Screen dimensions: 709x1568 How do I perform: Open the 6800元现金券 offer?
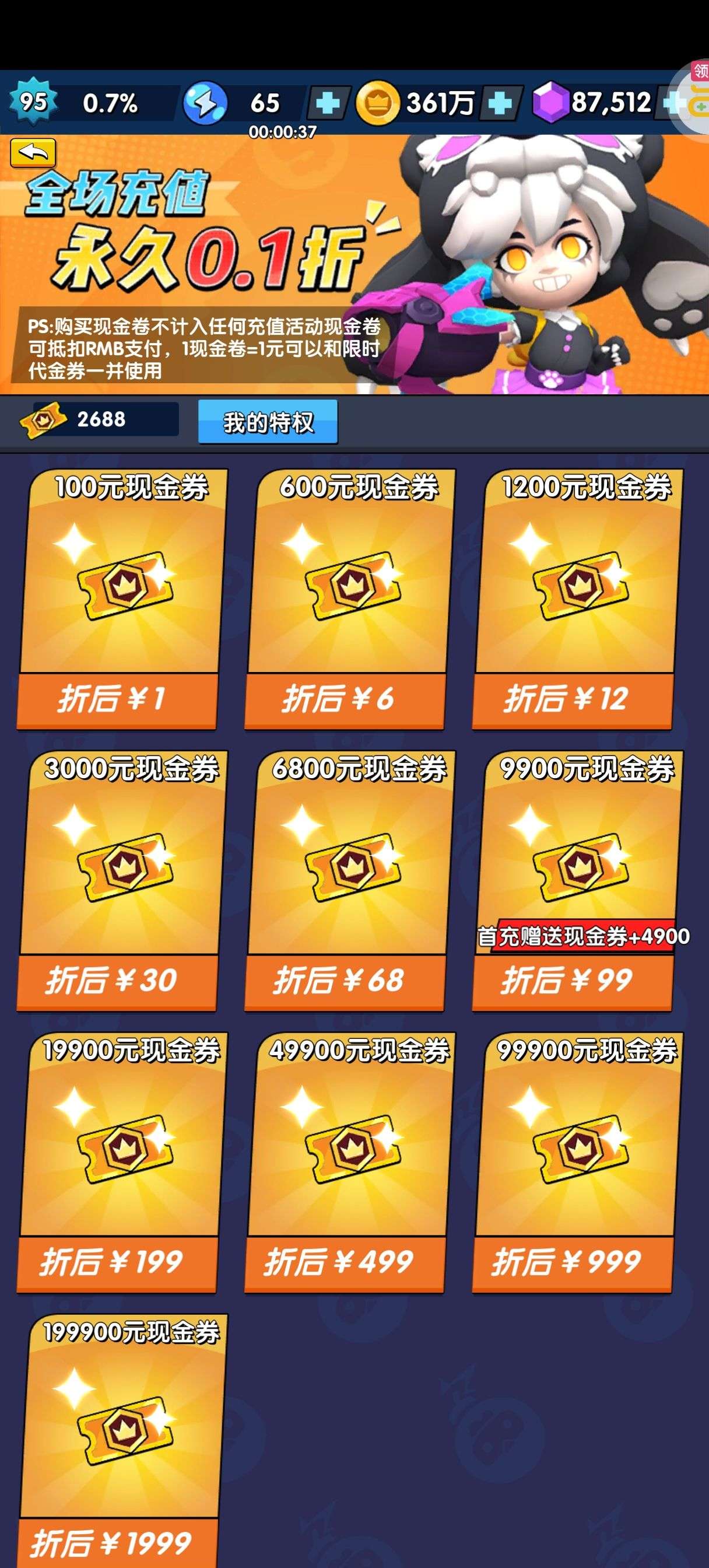pyautogui.click(x=349, y=881)
